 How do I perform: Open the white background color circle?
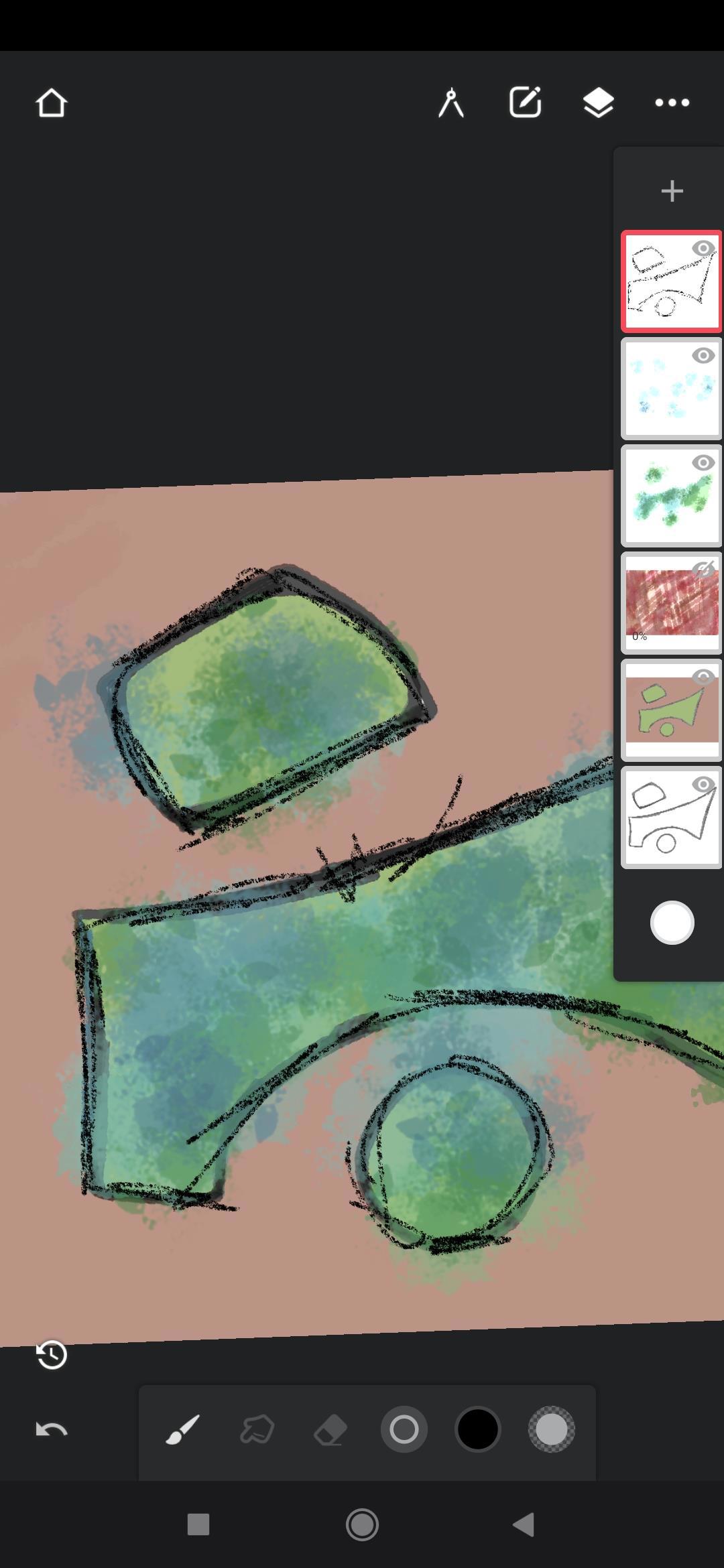[672, 923]
